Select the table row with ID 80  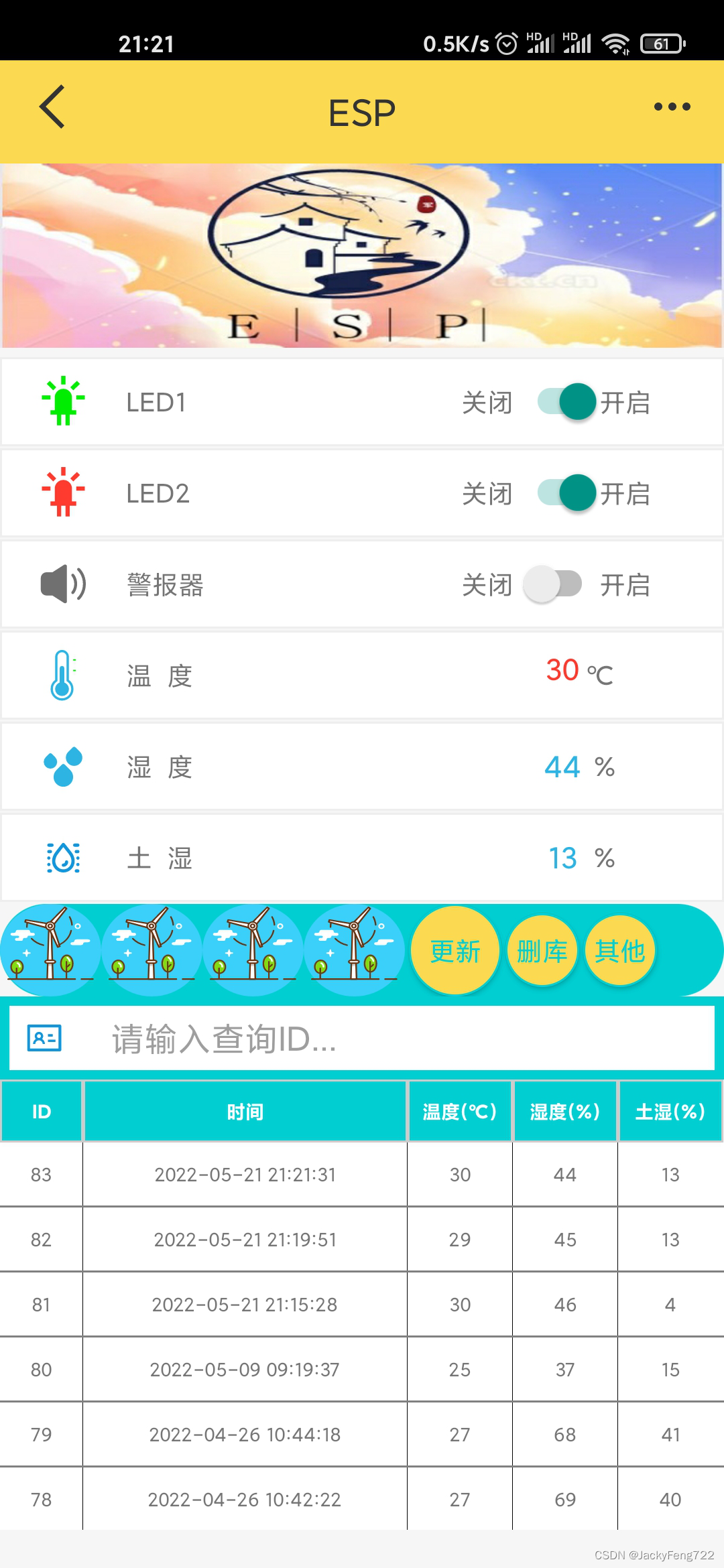[362, 1369]
